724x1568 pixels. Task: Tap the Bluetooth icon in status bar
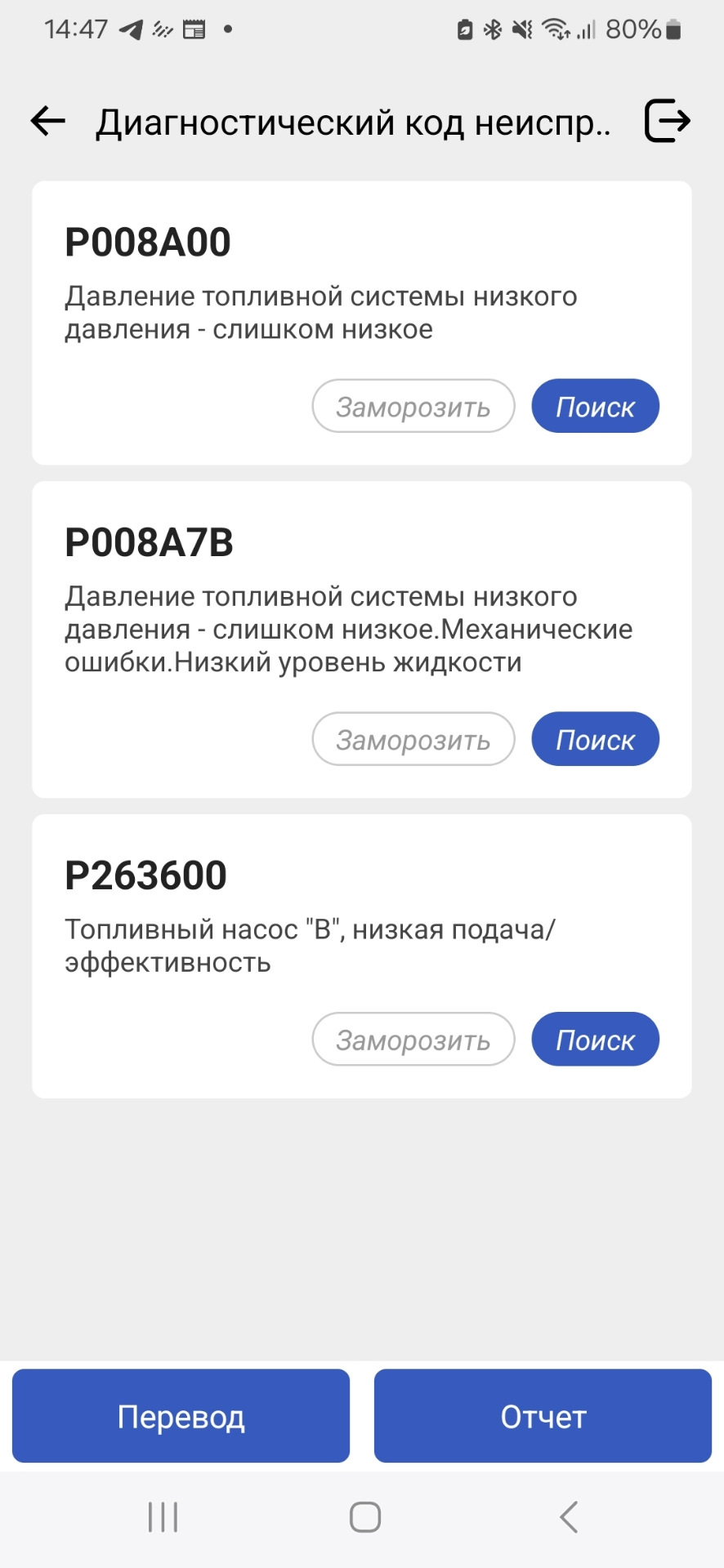pos(494,29)
